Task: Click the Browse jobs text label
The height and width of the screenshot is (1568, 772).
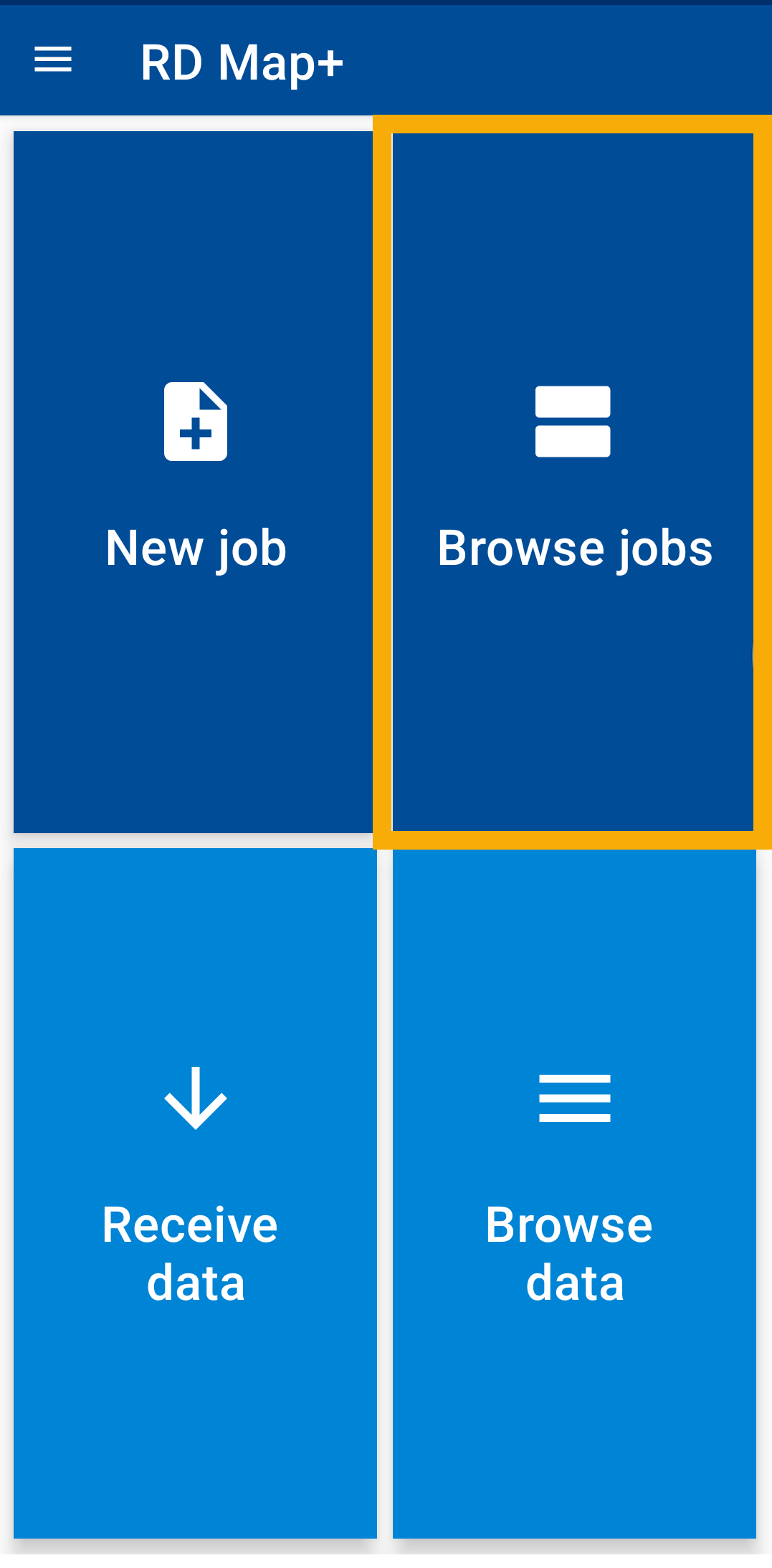Action: pyautogui.click(x=573, y=547)
